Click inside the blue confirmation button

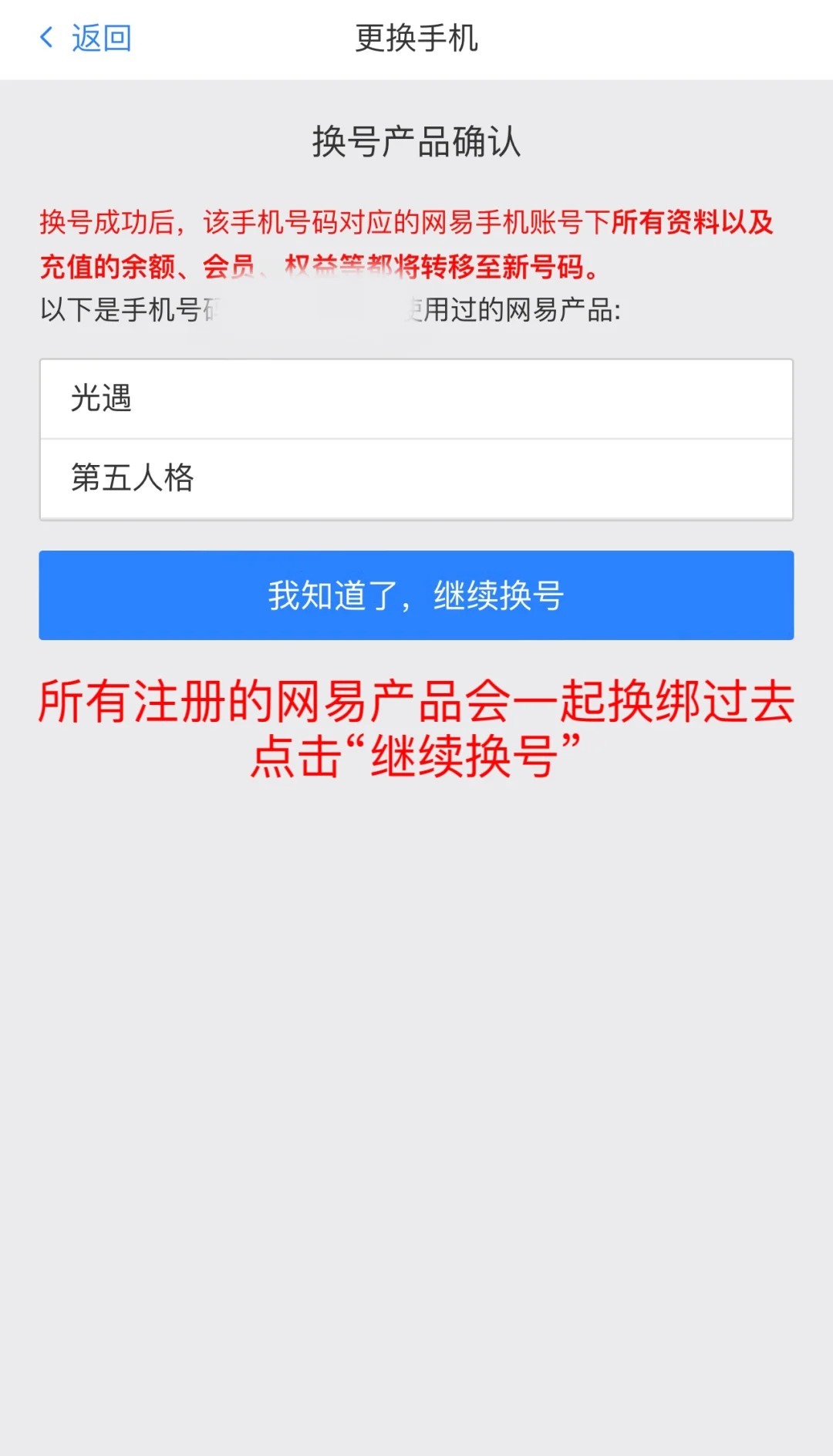pos(416,595)
